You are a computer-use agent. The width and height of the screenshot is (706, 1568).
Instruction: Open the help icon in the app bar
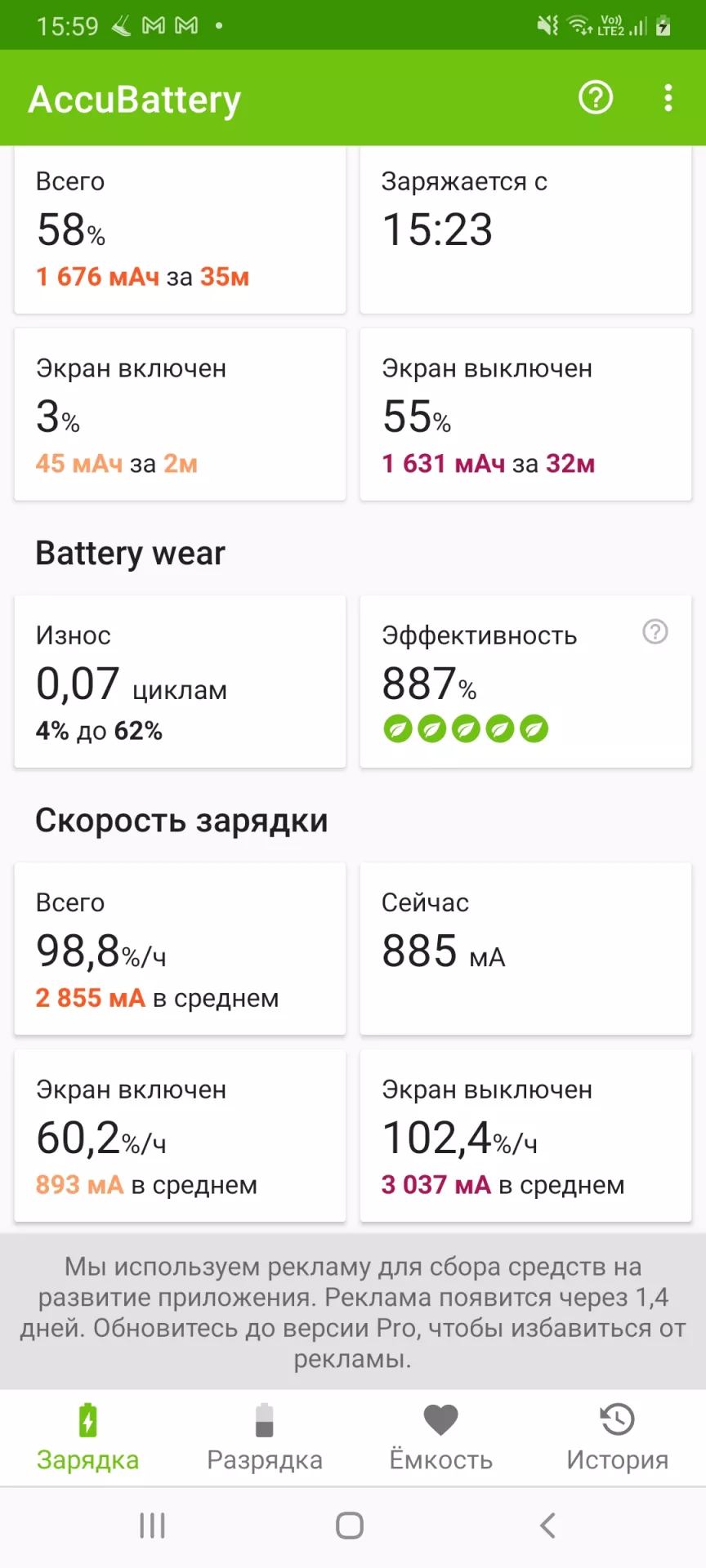click(596, 98)
